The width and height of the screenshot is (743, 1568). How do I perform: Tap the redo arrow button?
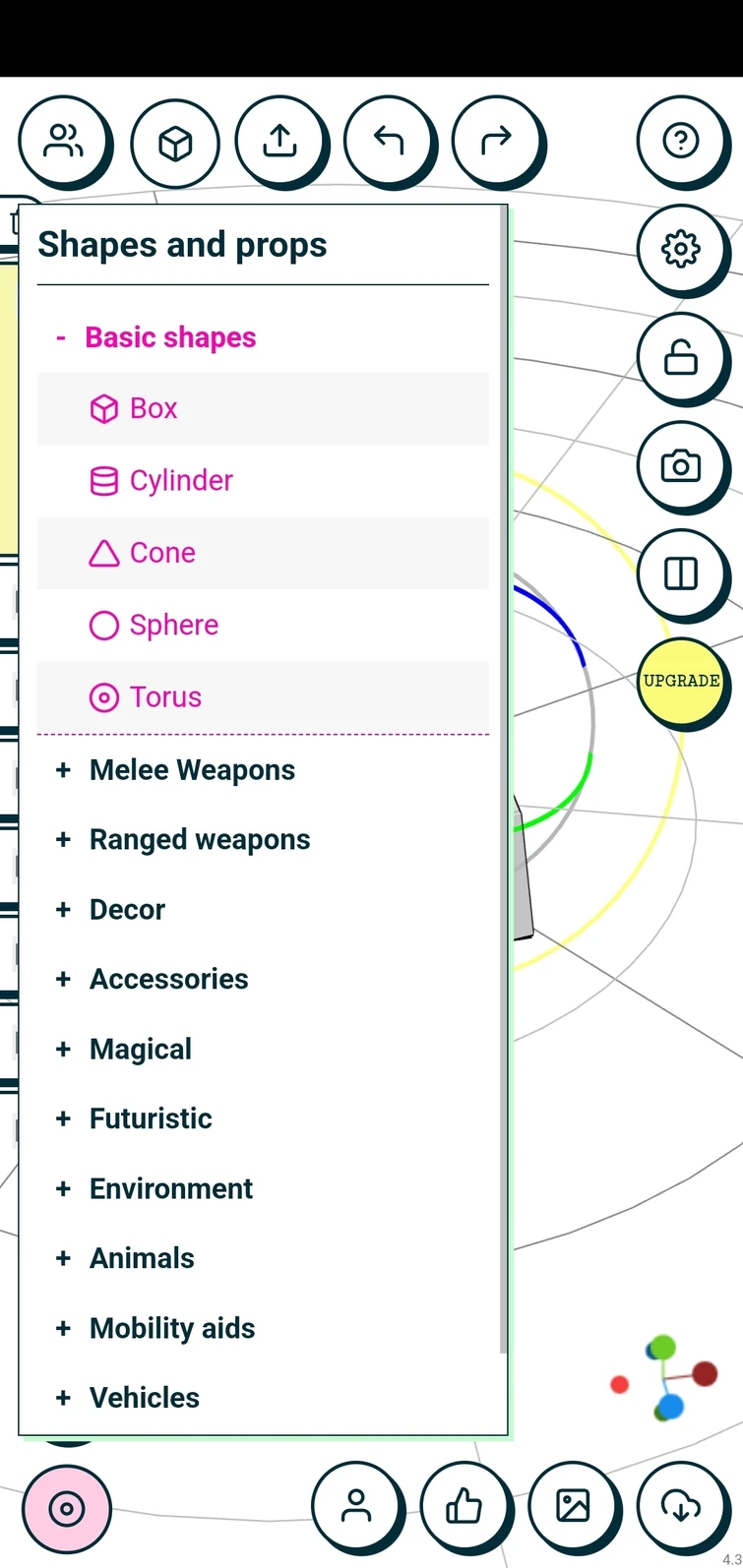[x=496, y=142]
